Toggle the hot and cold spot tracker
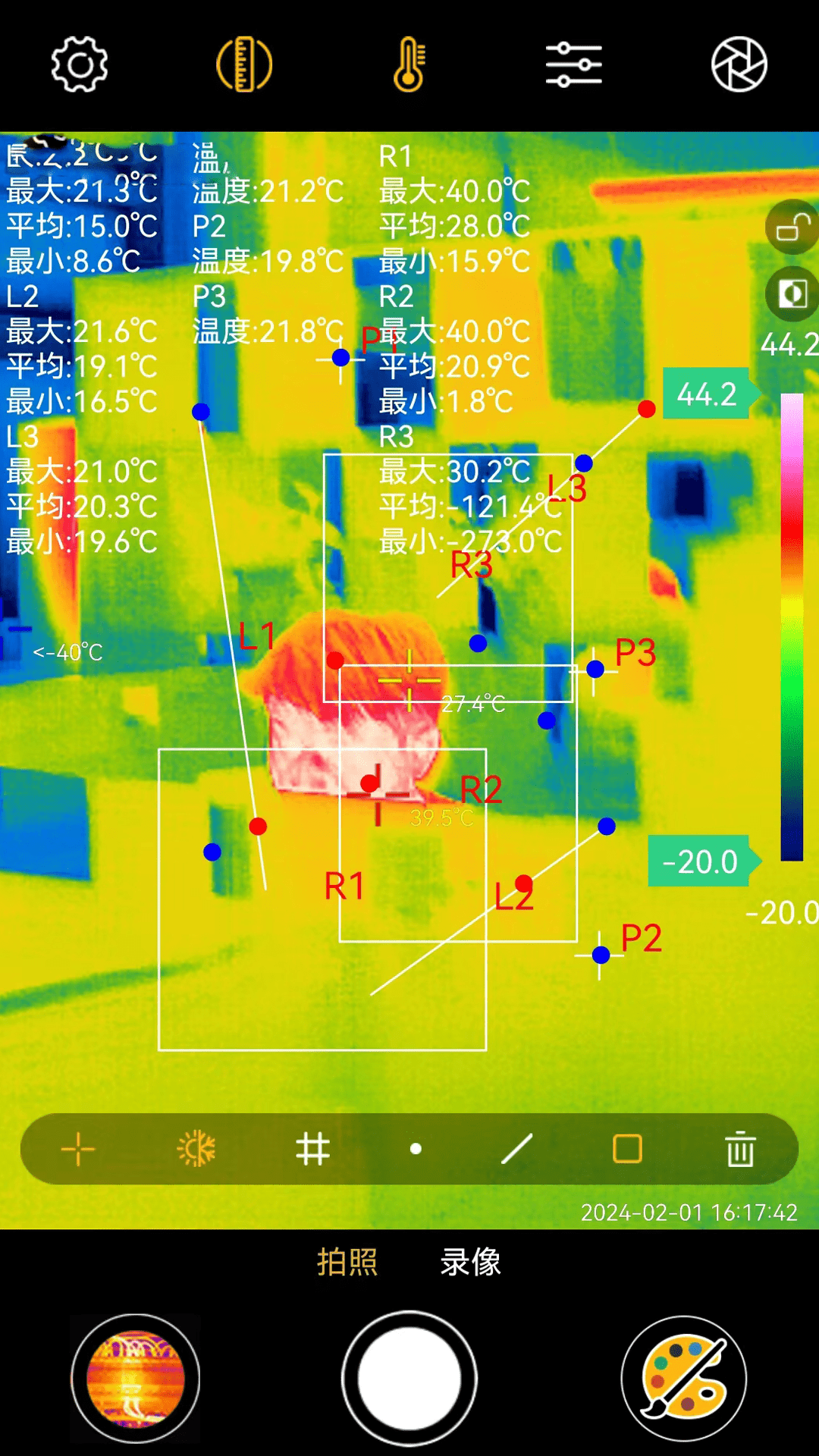The height and width of the screenshot is (1456, 819). pyautogui.click(x=196, y=1150)
